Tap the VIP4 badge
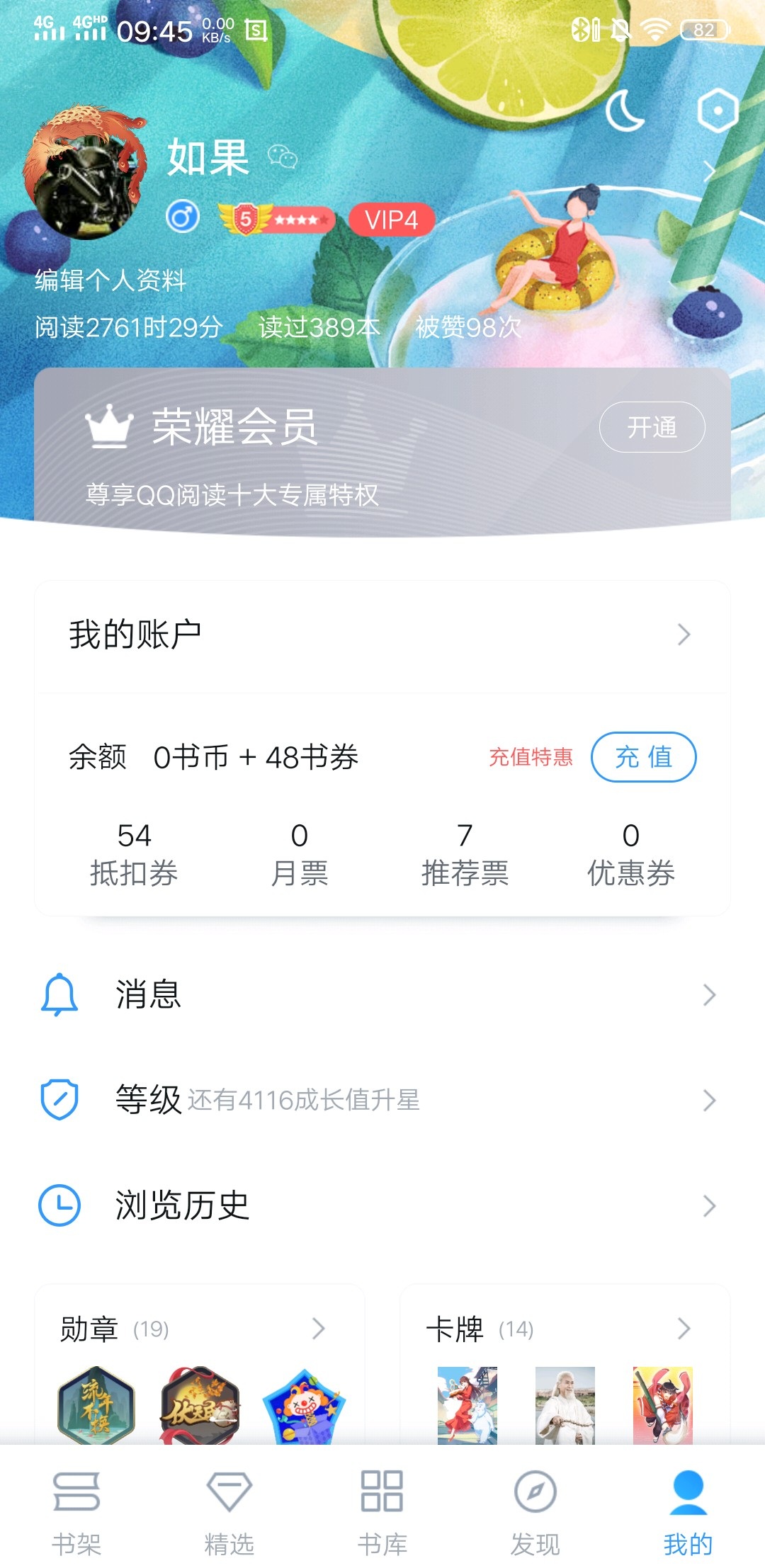Image resolution: width=765 pixels, height=1568 pixels. (392, 220)
